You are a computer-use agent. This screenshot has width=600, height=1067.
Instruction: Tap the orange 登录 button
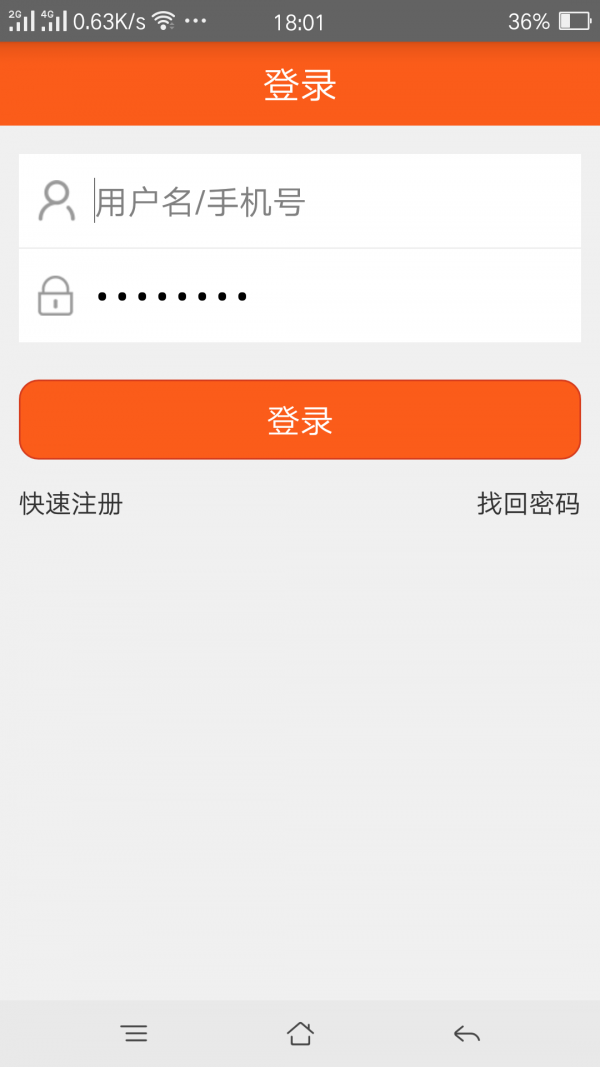300,420
